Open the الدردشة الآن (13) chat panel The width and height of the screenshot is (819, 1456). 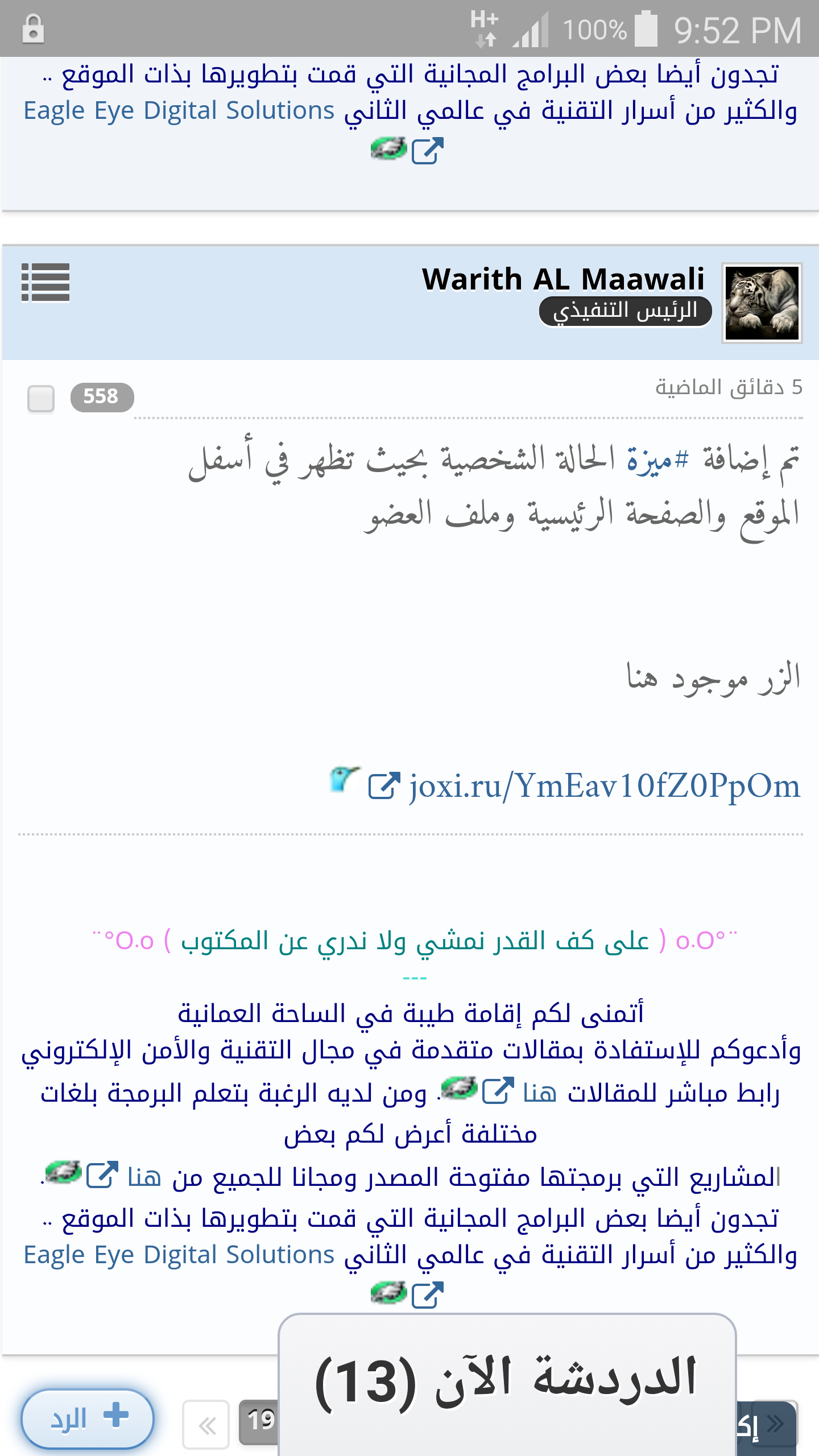506,1382
